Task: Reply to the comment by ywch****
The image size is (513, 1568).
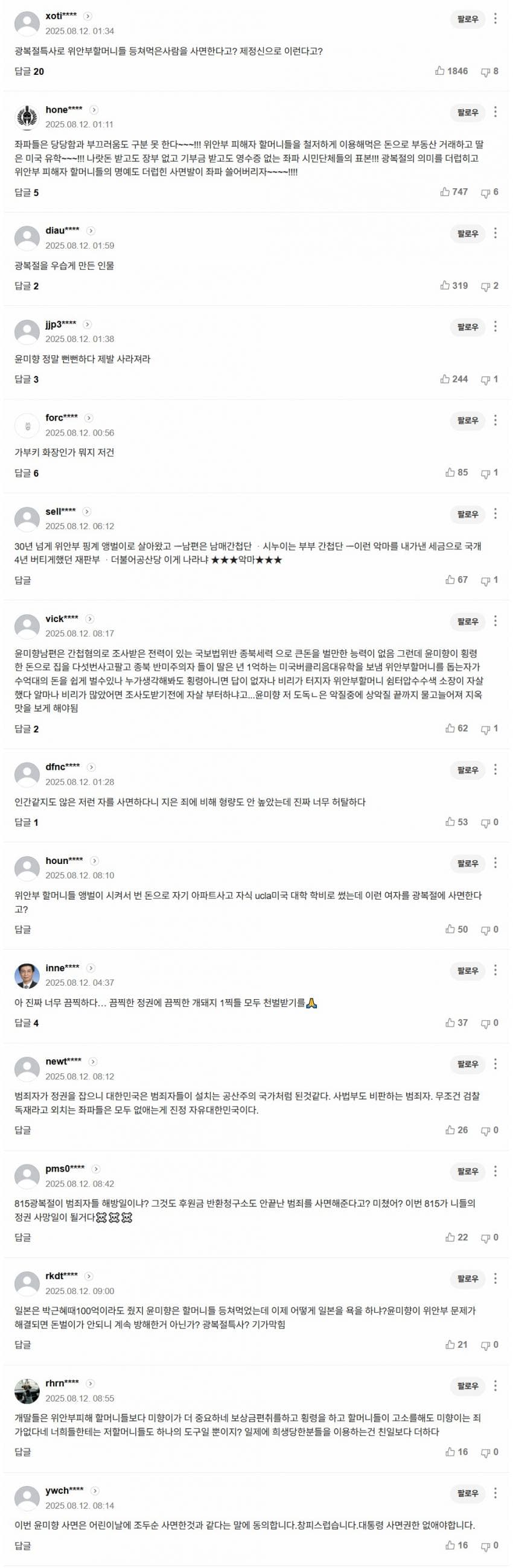Action: 22,1546
